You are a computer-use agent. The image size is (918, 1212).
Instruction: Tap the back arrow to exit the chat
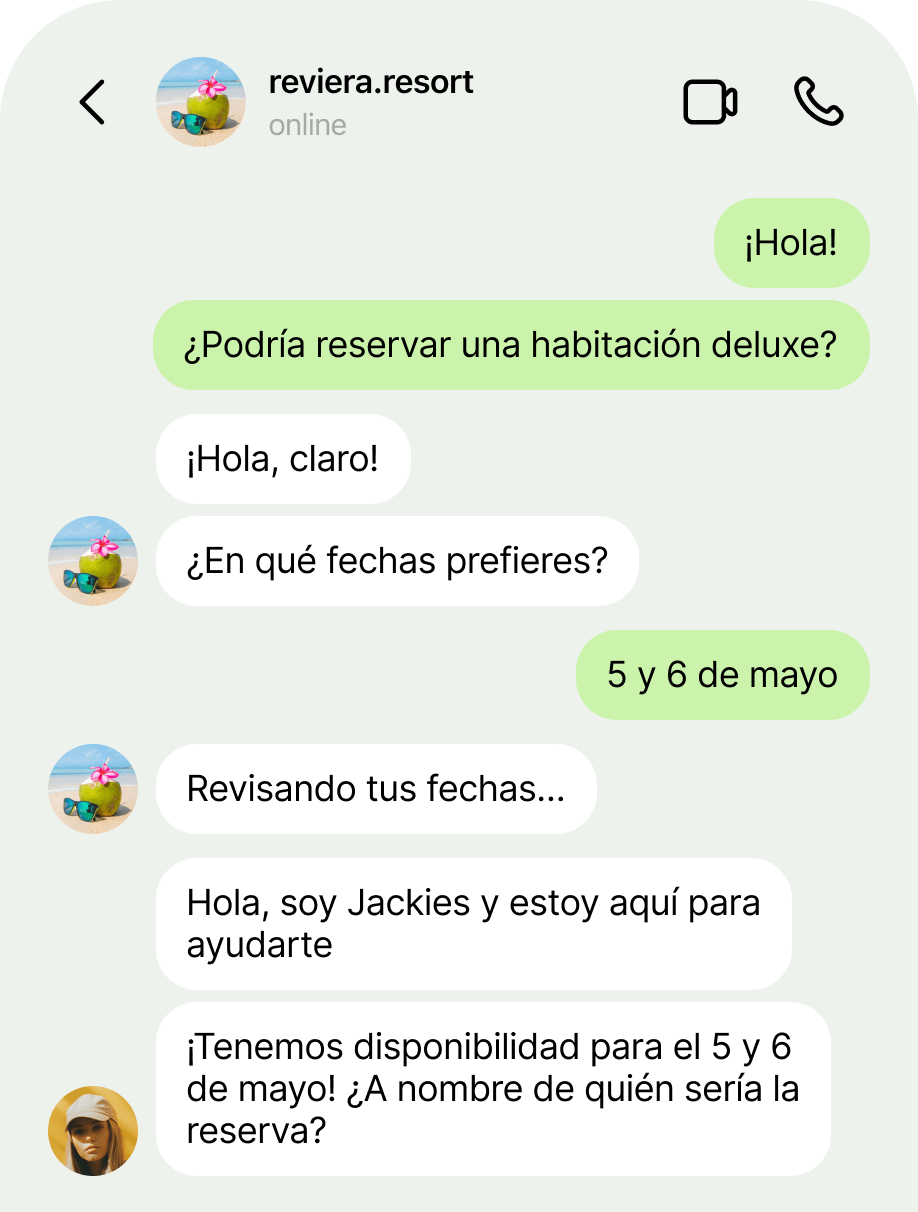[x=92, y=101]
